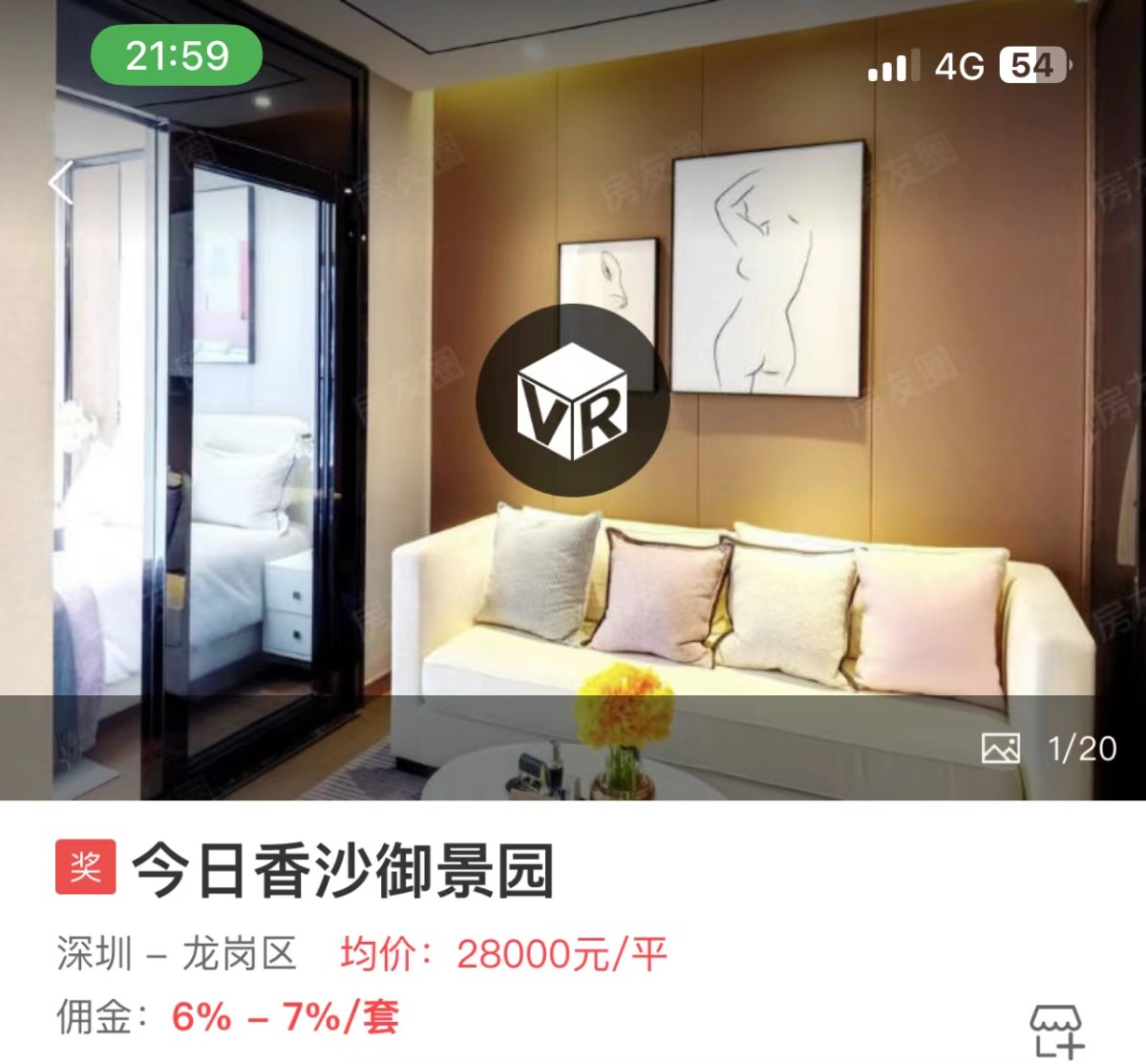Open the VR tour of the property
Screen dimensions: 1146x1064
click(x=572, y=401)
